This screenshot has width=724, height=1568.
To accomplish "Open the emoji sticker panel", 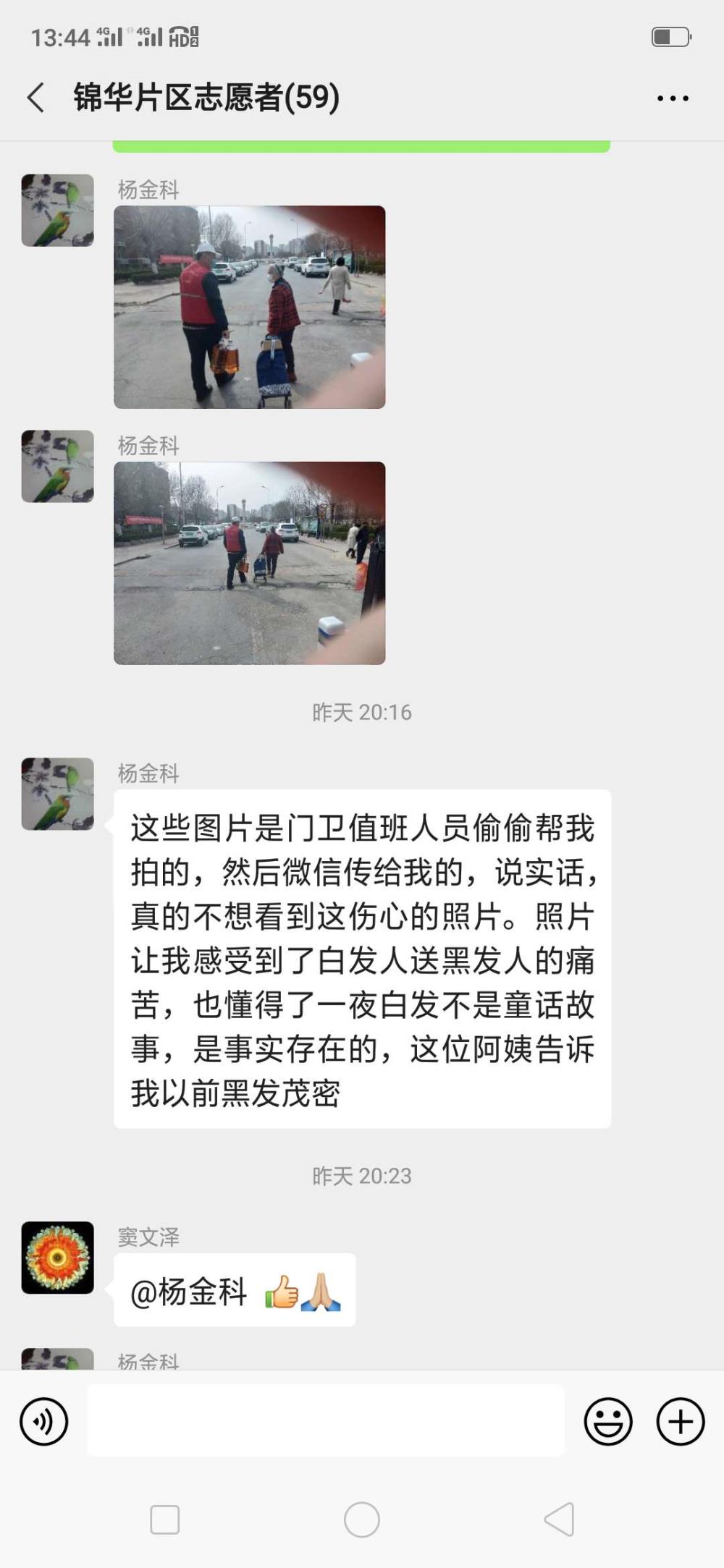I will click(x=608, y=1422).
